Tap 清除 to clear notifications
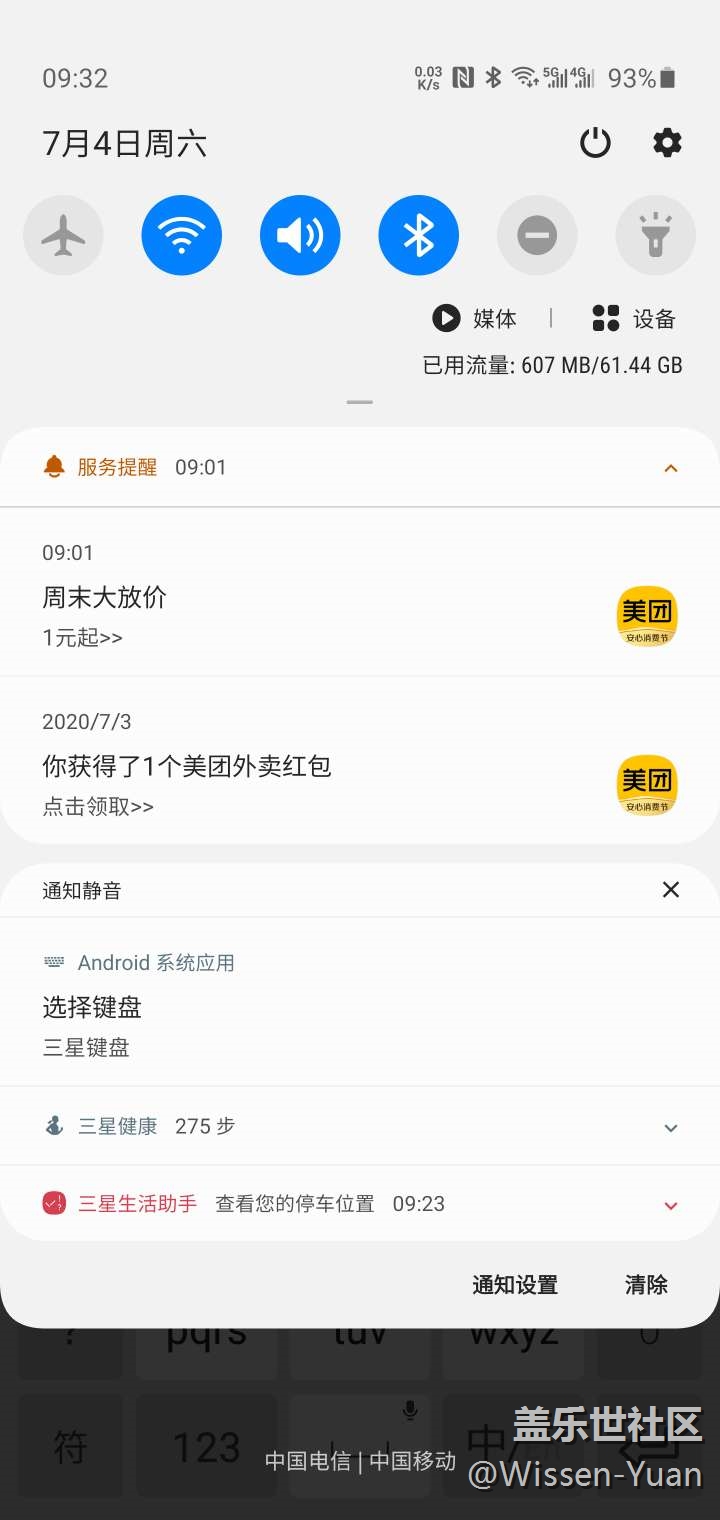The height and width of the screenshot is (1520, 720). click(x=646, y=1285)
